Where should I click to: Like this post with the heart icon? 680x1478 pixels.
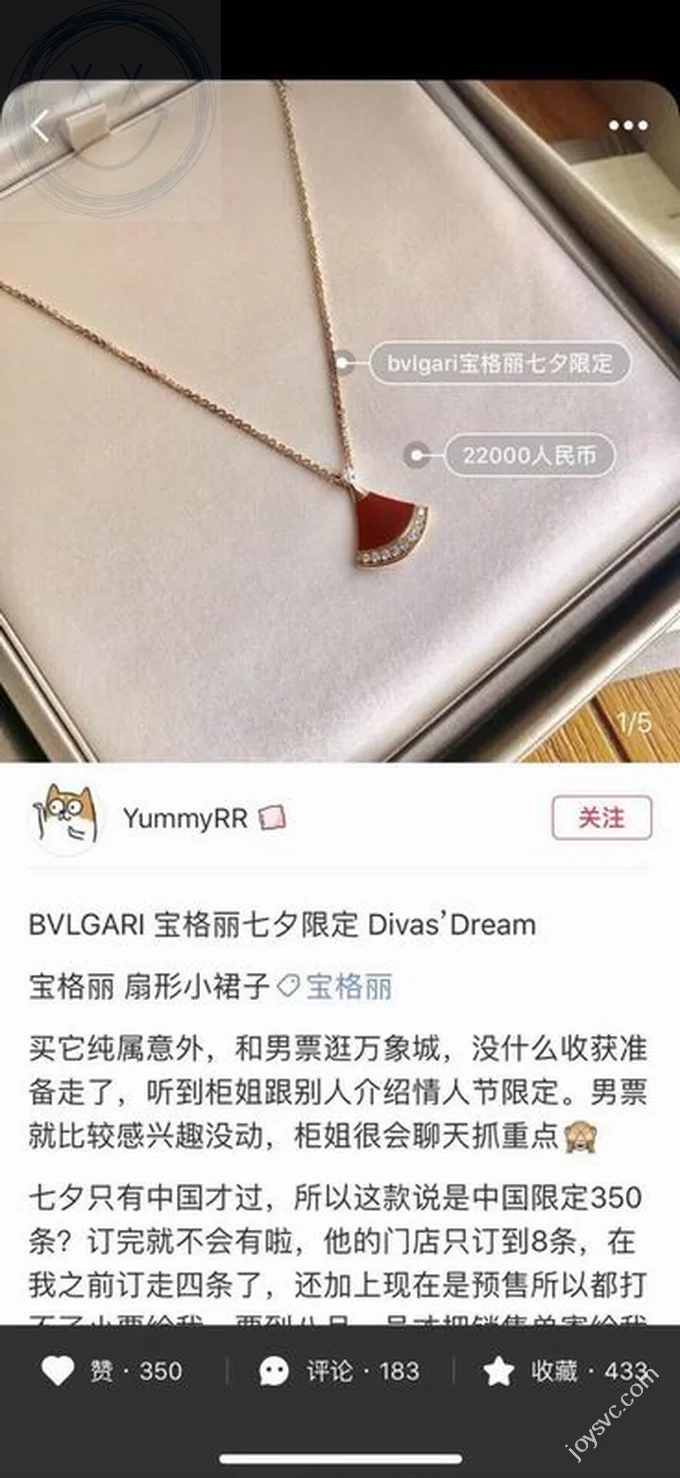[58, 1371]
